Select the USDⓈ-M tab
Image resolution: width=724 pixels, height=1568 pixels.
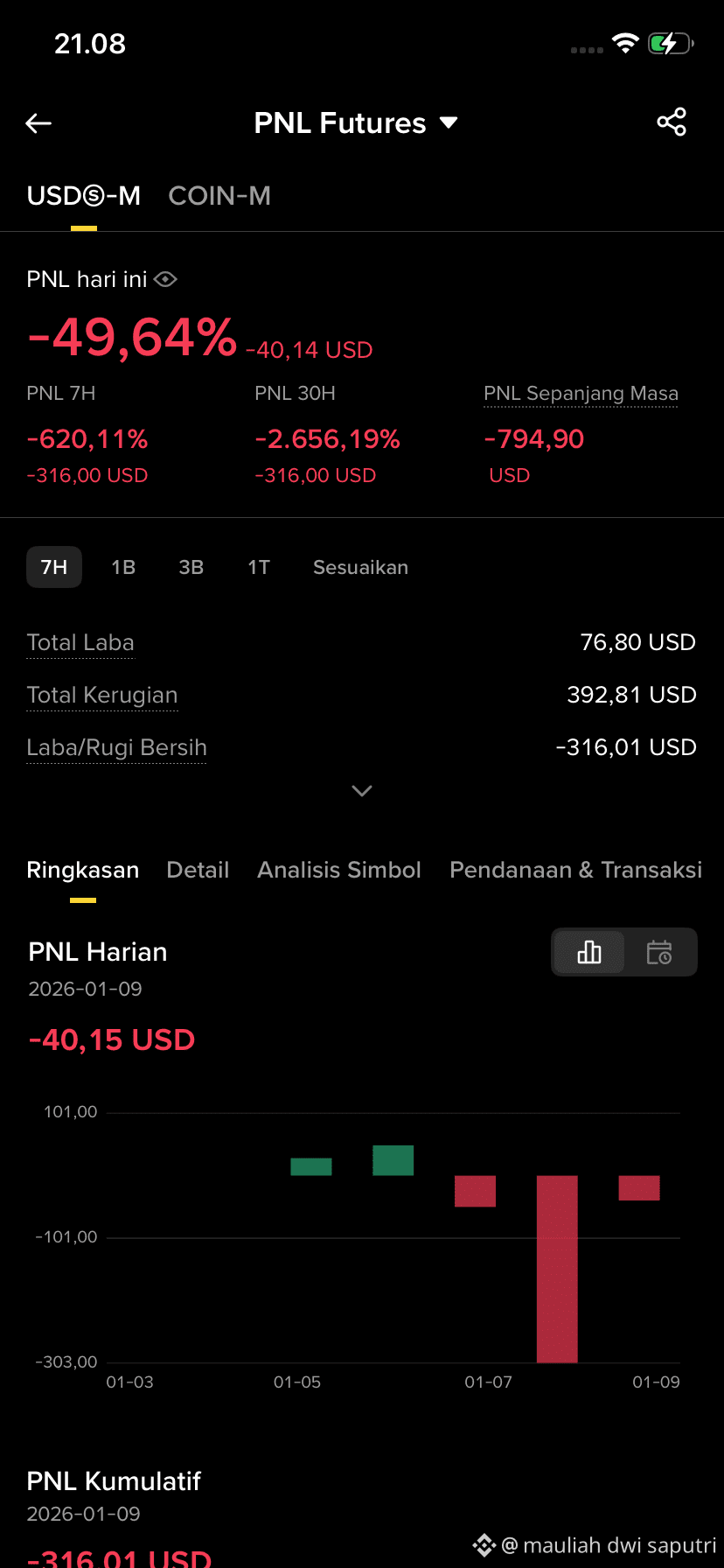tap(84, 196)
